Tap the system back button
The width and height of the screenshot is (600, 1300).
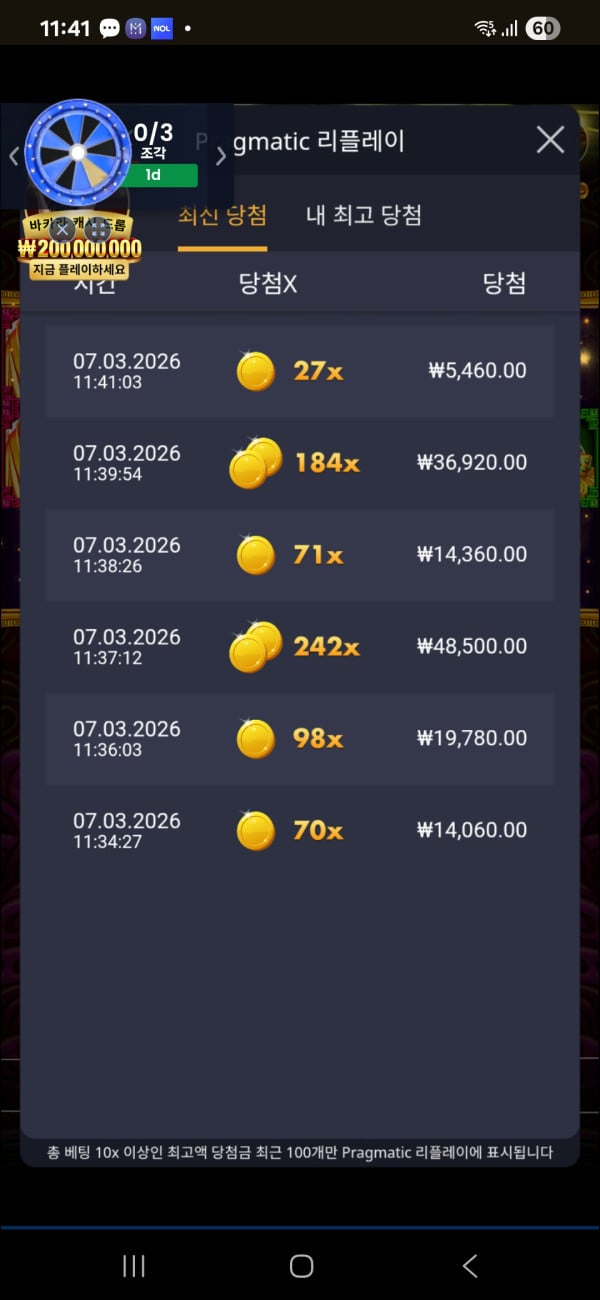tap(469, 1266)
